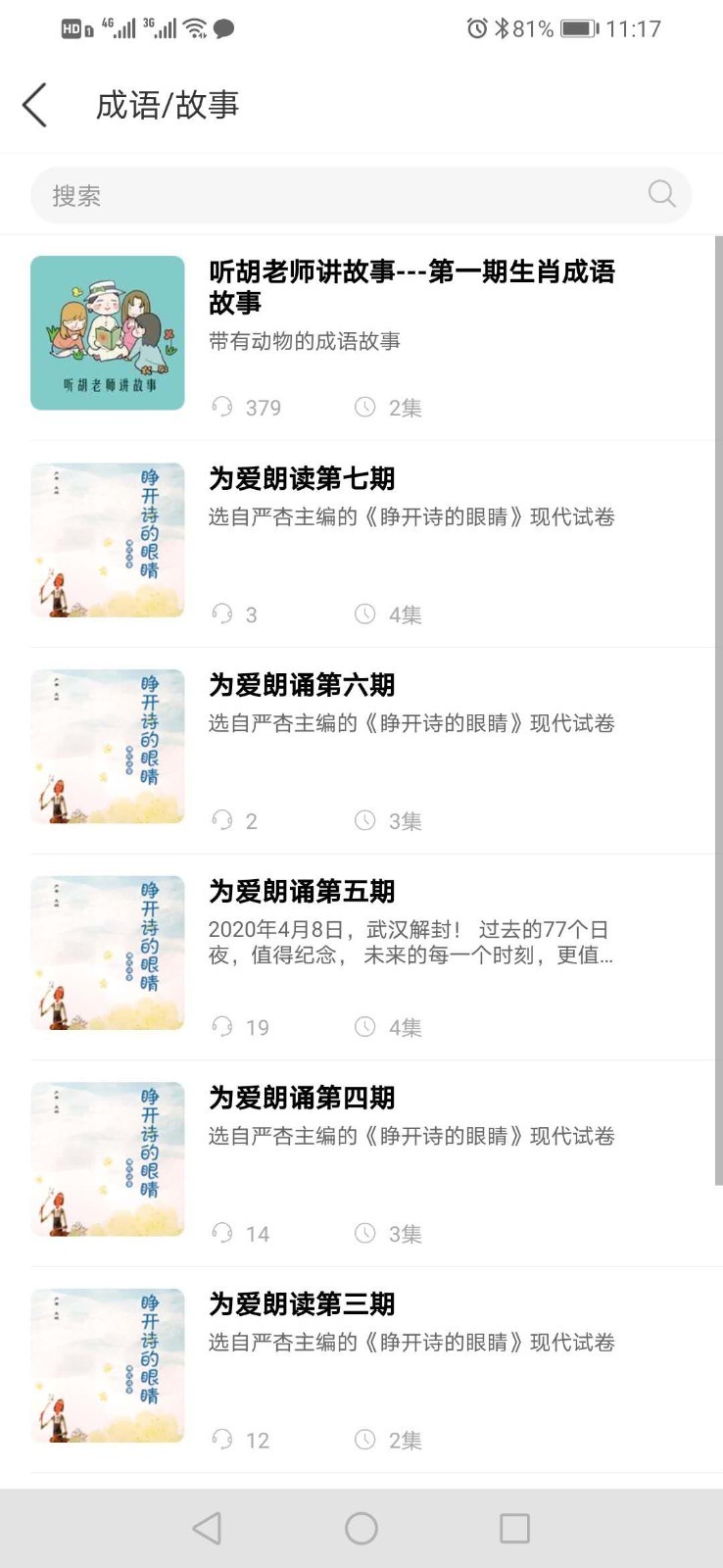Viewport: 723px width, 1568px height.
Task: Open the system recent apps view
Action: (x=514, y=1528)
